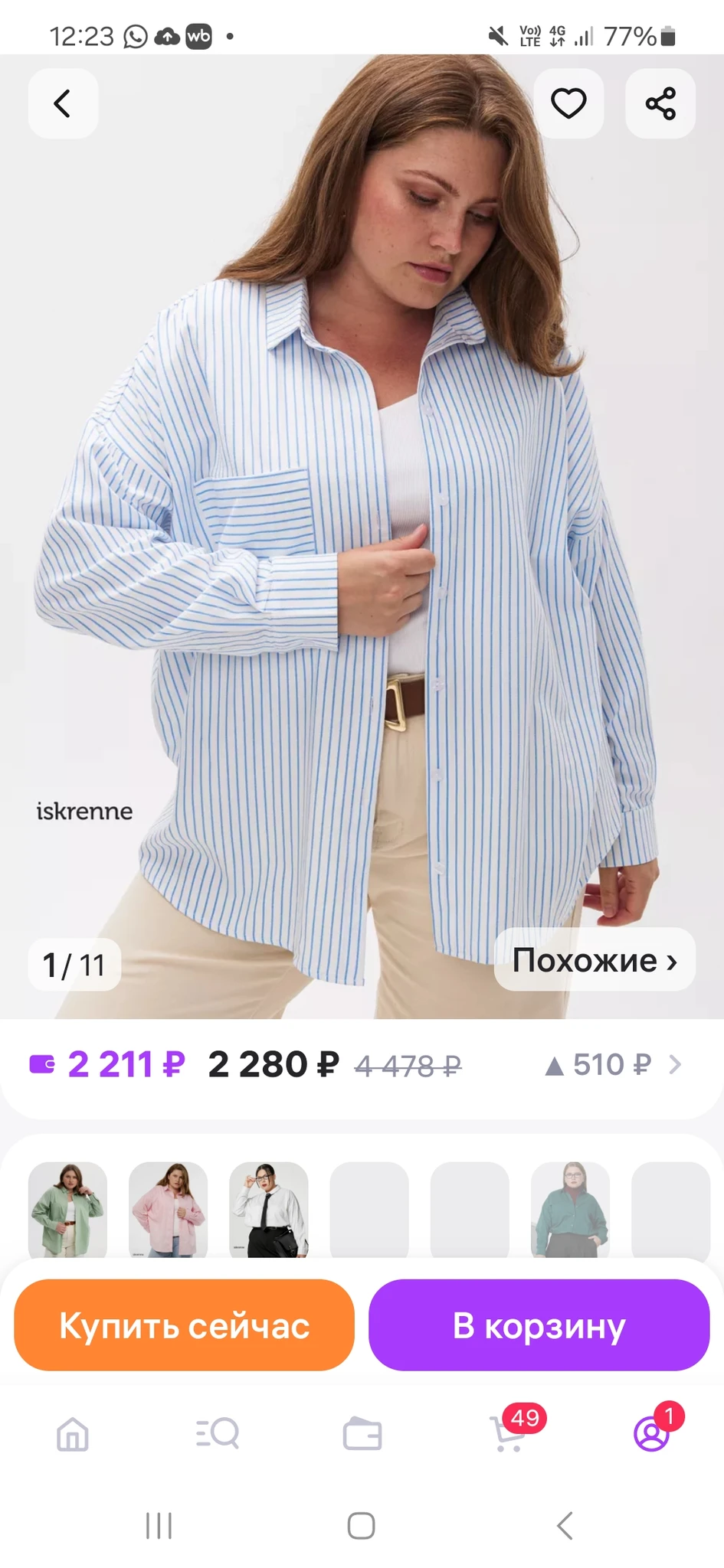Image resolution: width=724 pixels, height=1568 pixels.
Task: Add the shirt to favorites
Action: point(568,103)
